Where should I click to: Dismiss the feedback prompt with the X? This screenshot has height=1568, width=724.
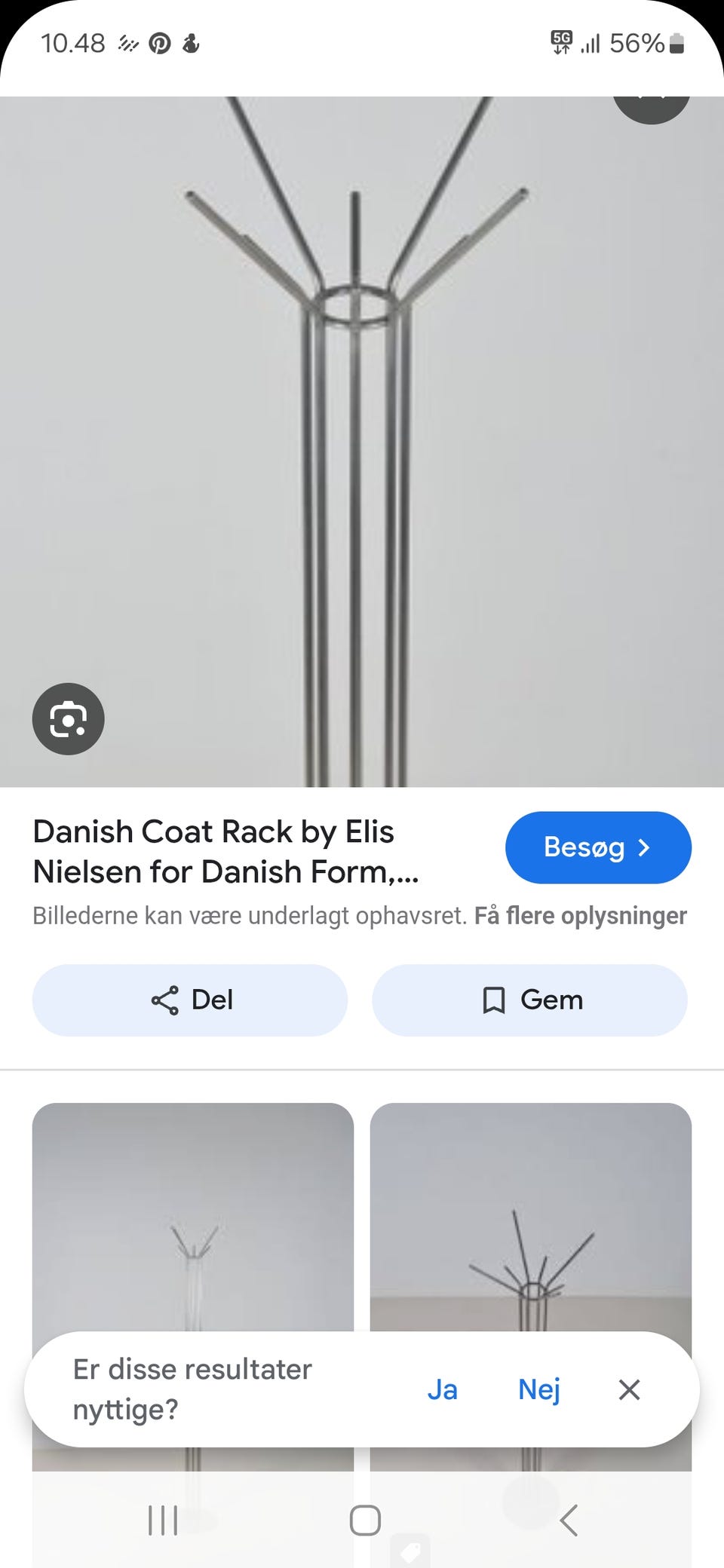[628, 1389]
